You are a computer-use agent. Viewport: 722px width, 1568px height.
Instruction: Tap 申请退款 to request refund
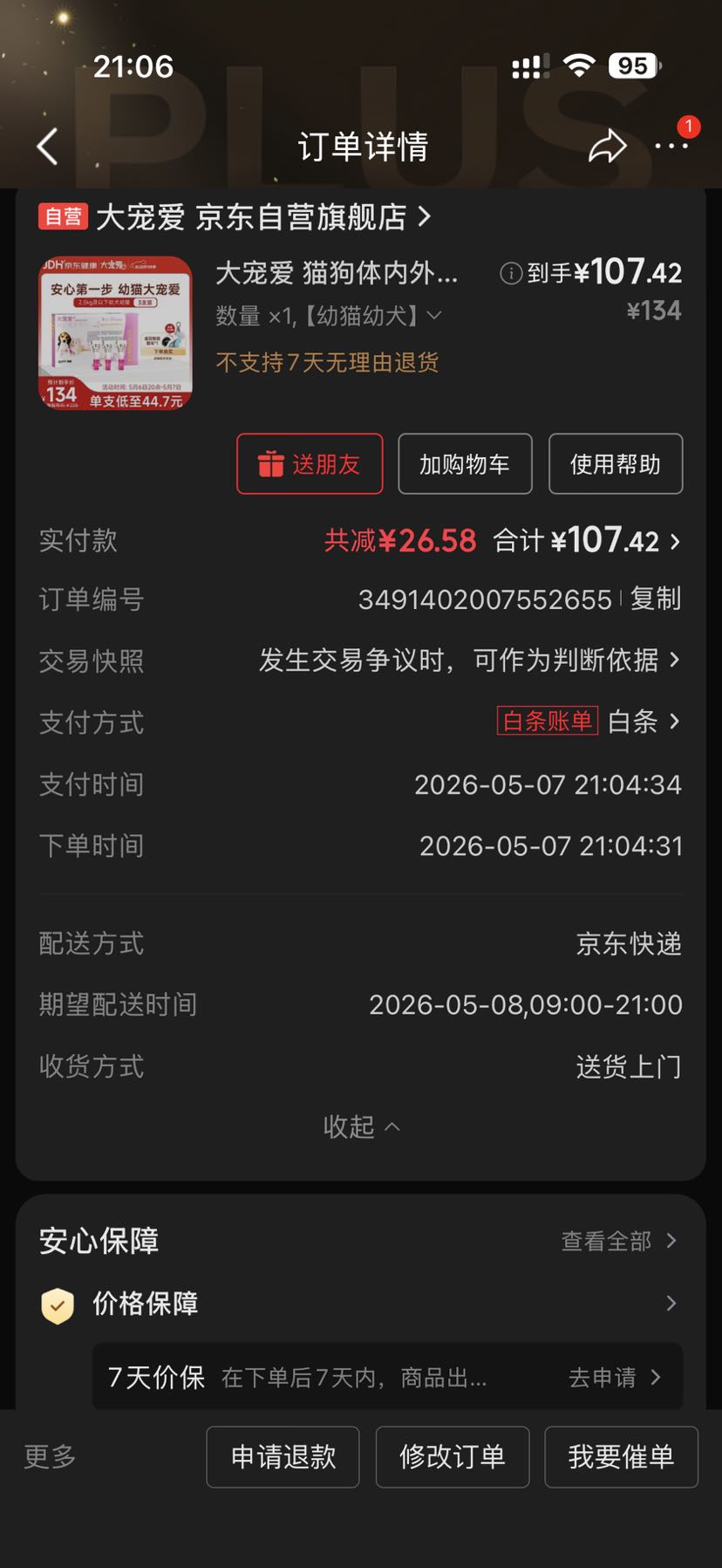[283, 1456]
